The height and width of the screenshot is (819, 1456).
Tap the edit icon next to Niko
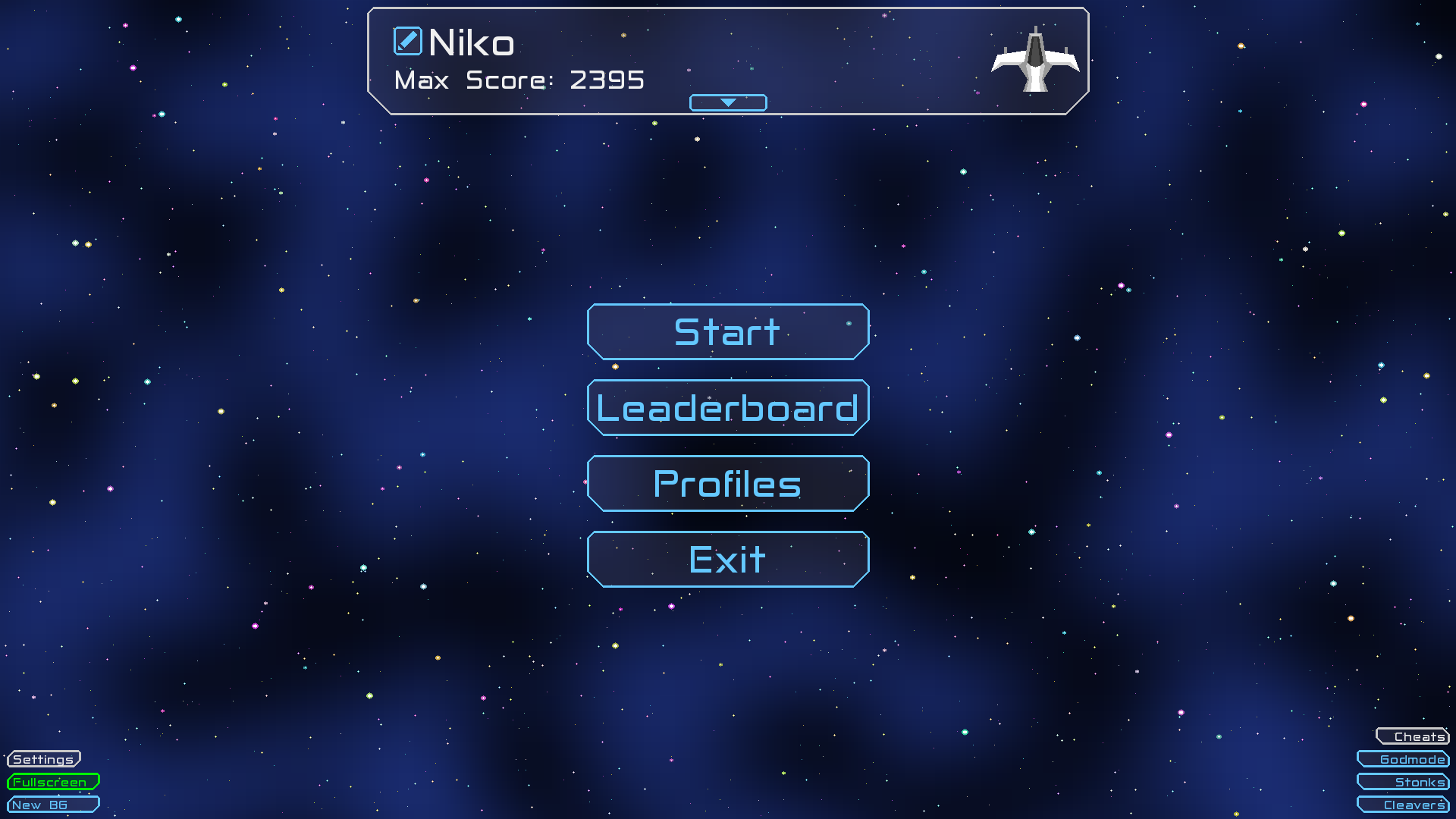click(407, 42)
